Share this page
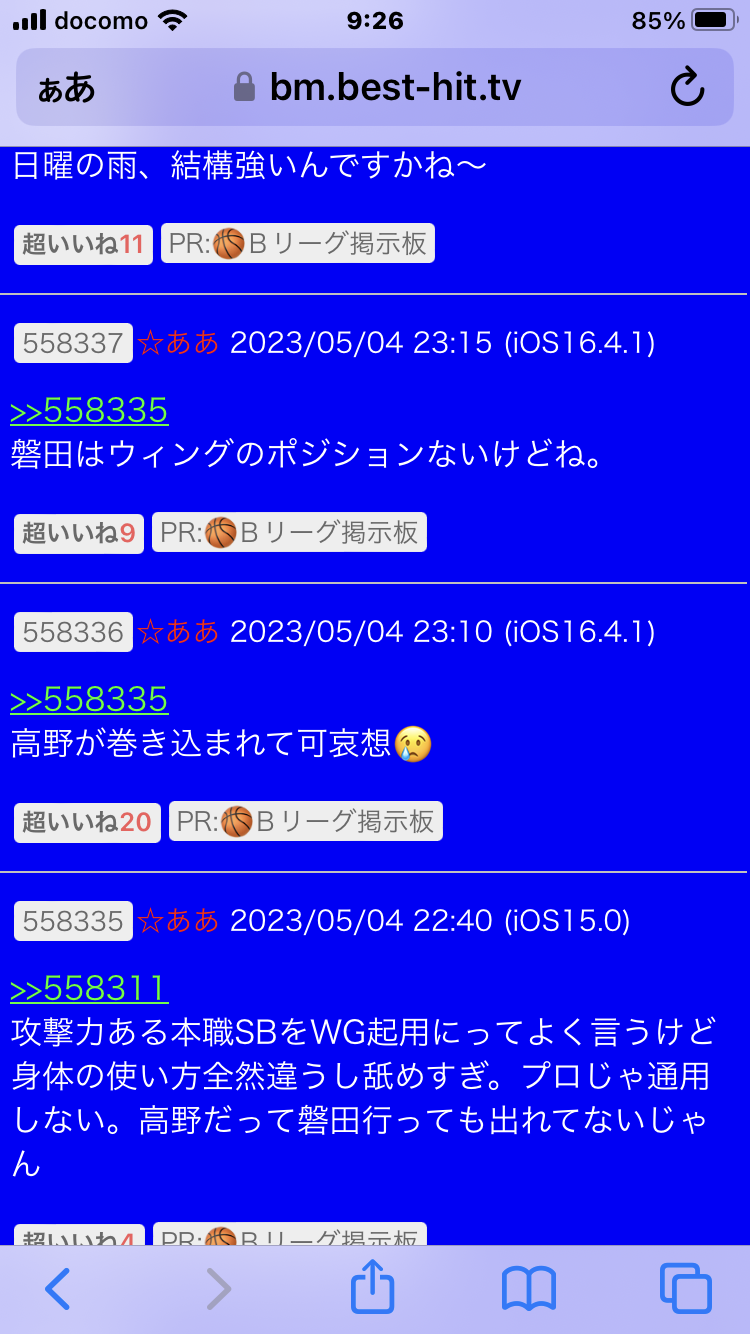Viewport: 750px width, 1334px height. click(x=373, y=1286)
